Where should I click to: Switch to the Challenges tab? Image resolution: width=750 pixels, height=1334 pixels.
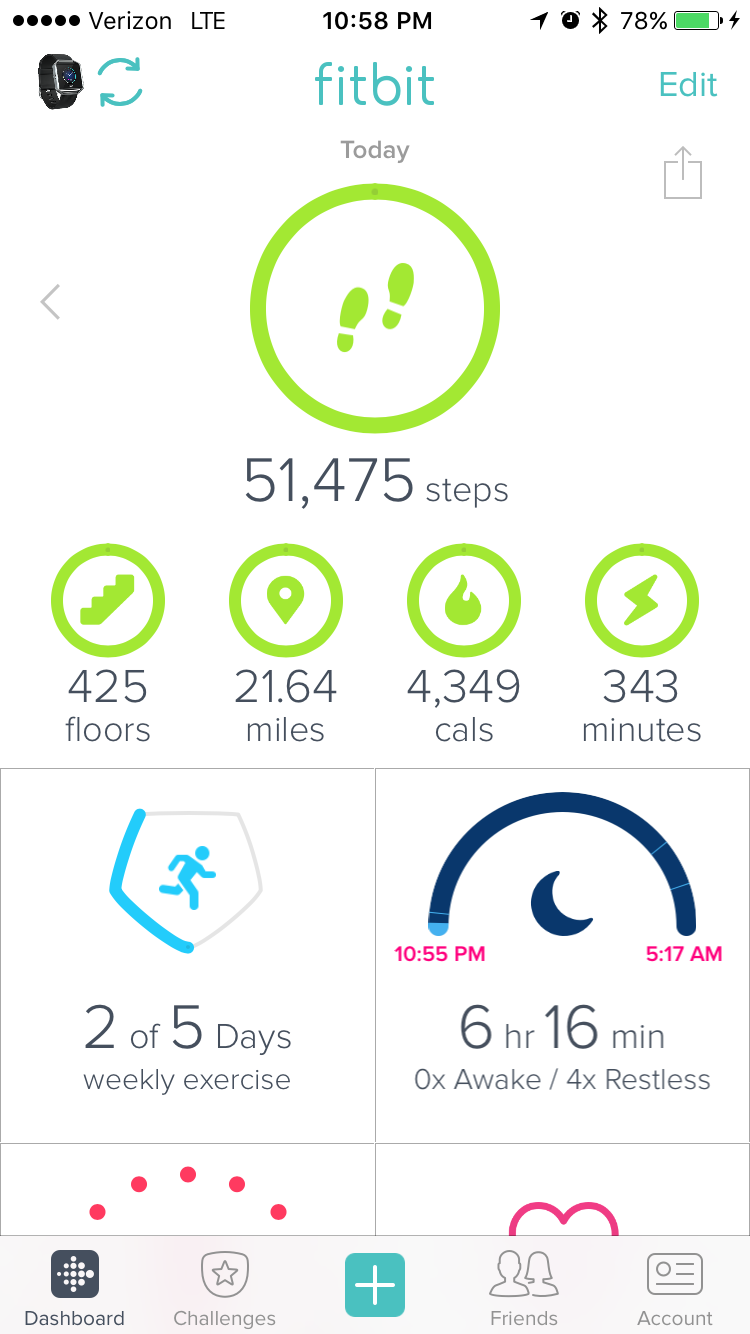[x=225, y=1289]
